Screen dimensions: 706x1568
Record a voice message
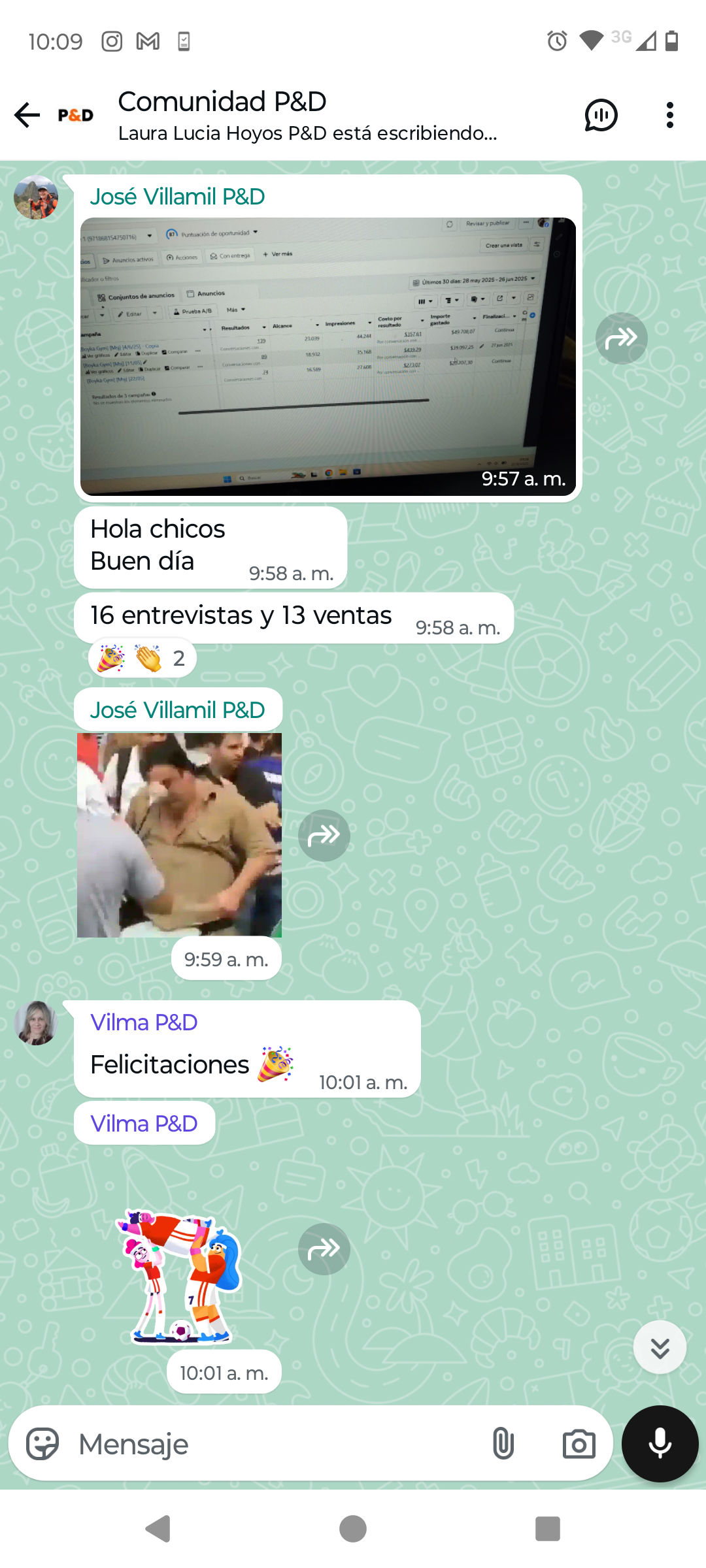[x=660, y=1444]
